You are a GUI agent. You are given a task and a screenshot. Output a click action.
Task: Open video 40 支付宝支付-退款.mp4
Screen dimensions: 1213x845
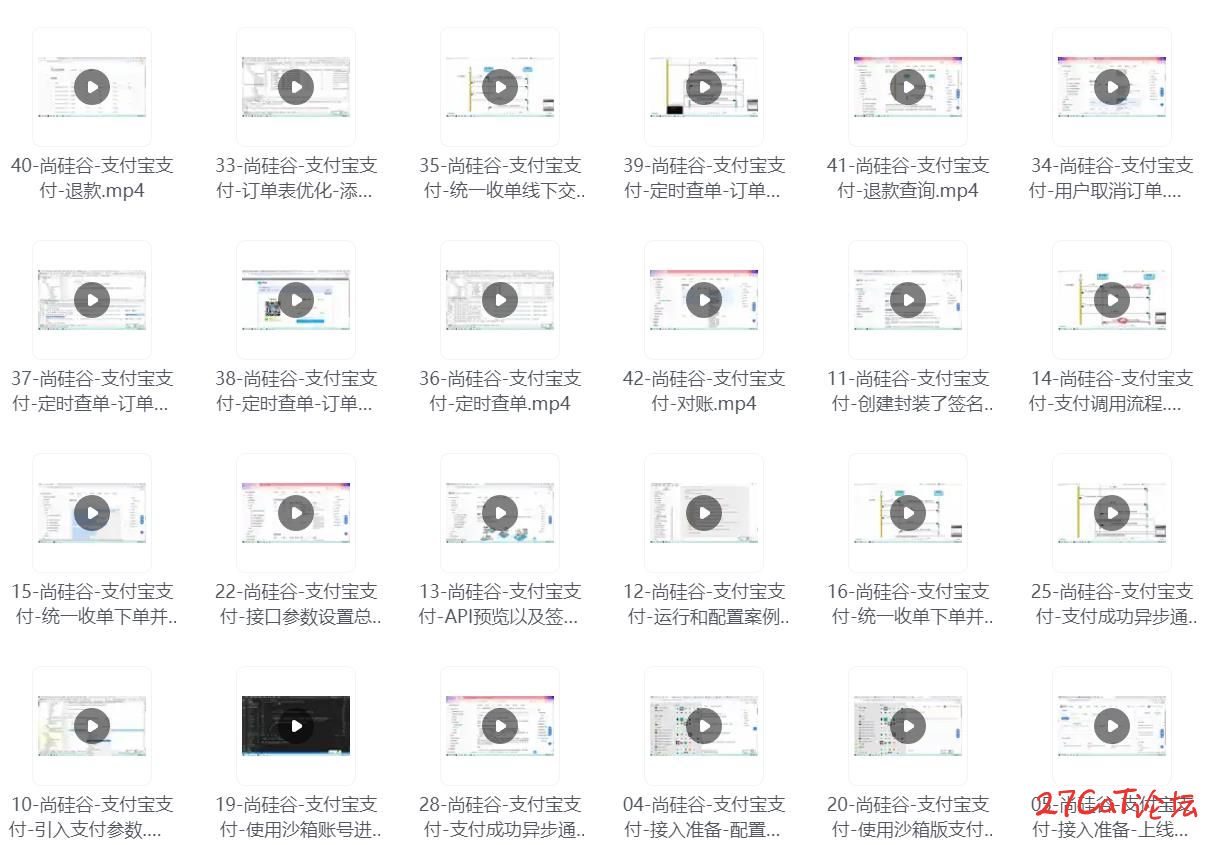pos(92,87)
